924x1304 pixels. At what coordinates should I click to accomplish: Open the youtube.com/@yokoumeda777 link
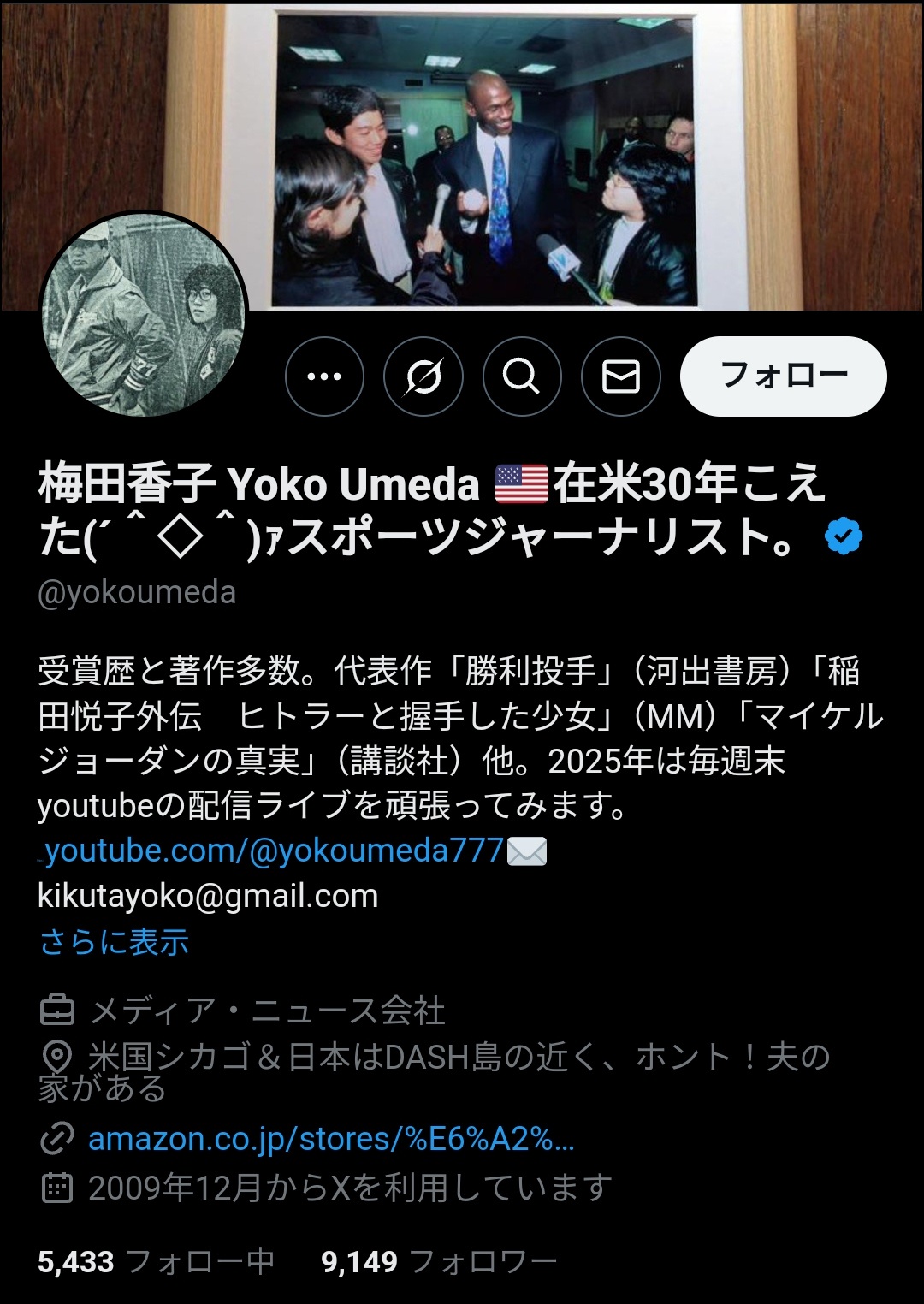tap(274, 851)
